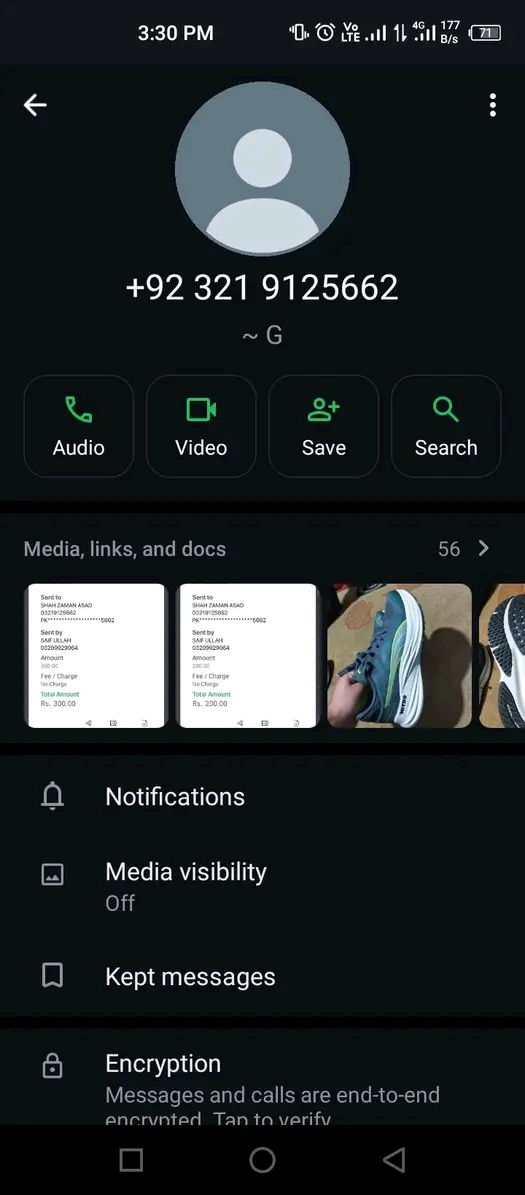
Task: Open Media, links, and docs
Action: [262, 549]
